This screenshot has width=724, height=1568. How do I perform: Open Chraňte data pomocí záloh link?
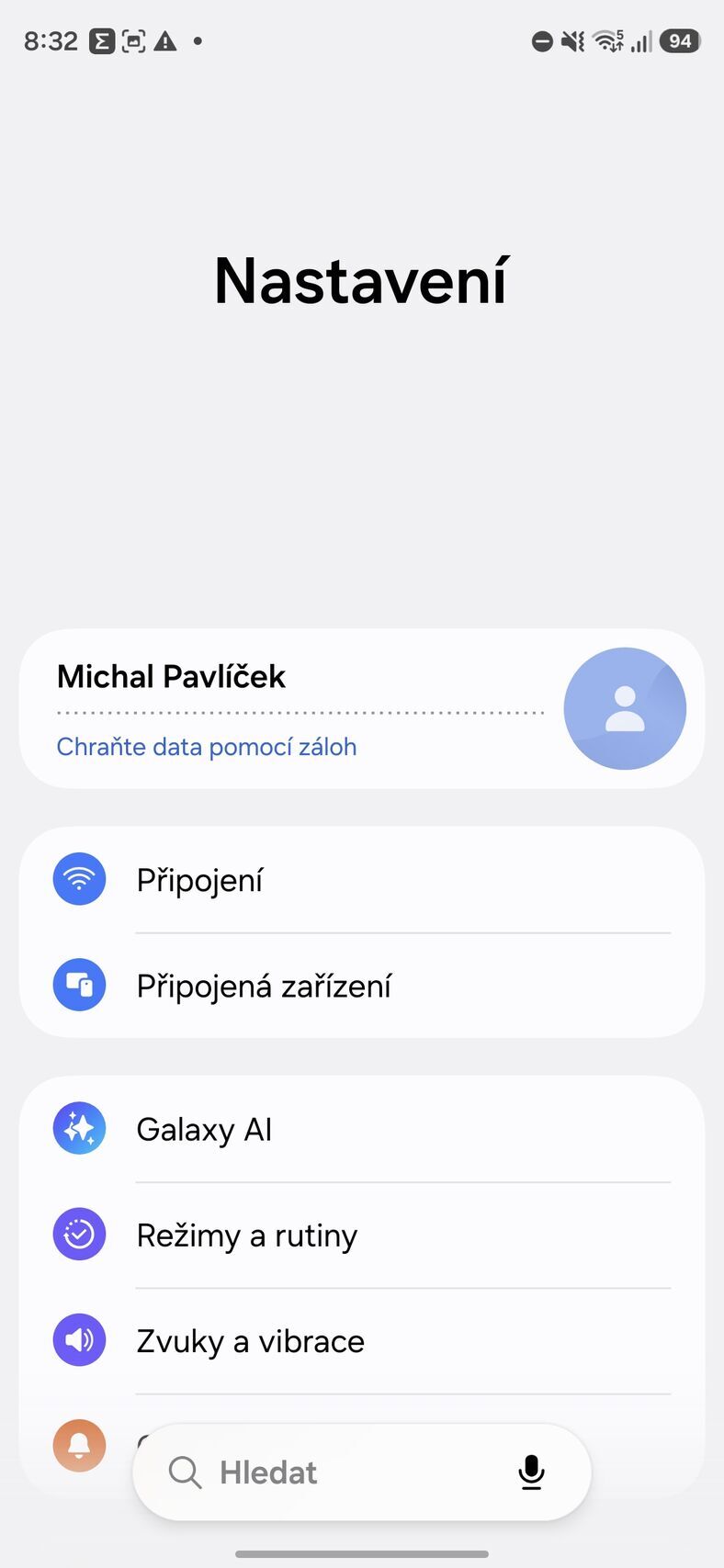click(206, 746)
